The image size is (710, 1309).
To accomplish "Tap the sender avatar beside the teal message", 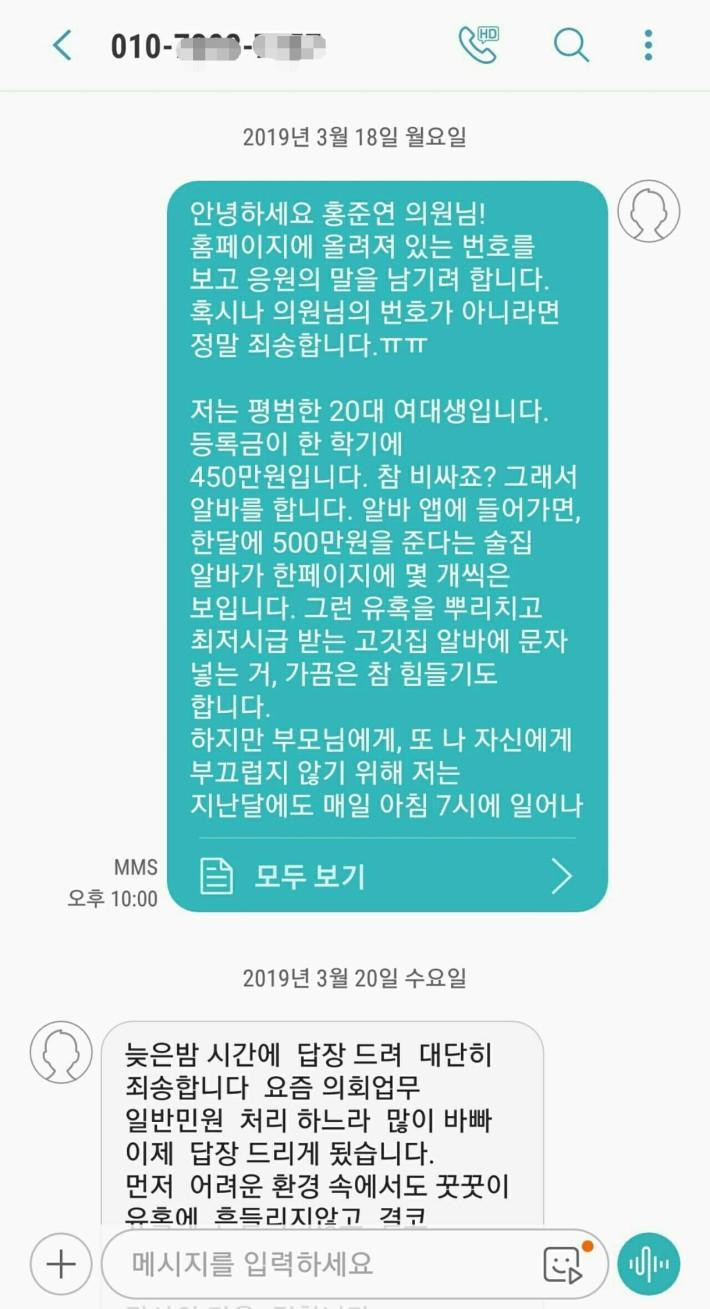I will [x=648, y=211].
